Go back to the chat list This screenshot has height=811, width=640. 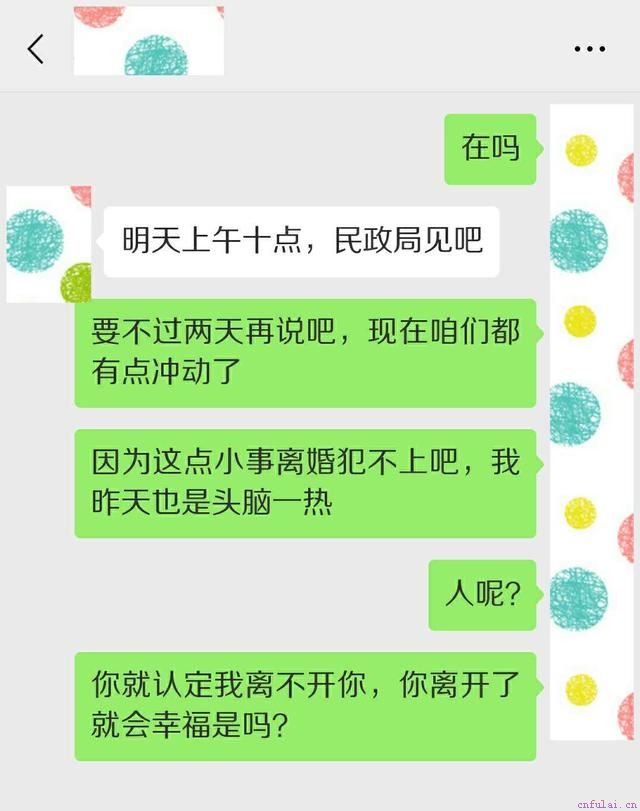pyautogui.click(x=36, y=48)
